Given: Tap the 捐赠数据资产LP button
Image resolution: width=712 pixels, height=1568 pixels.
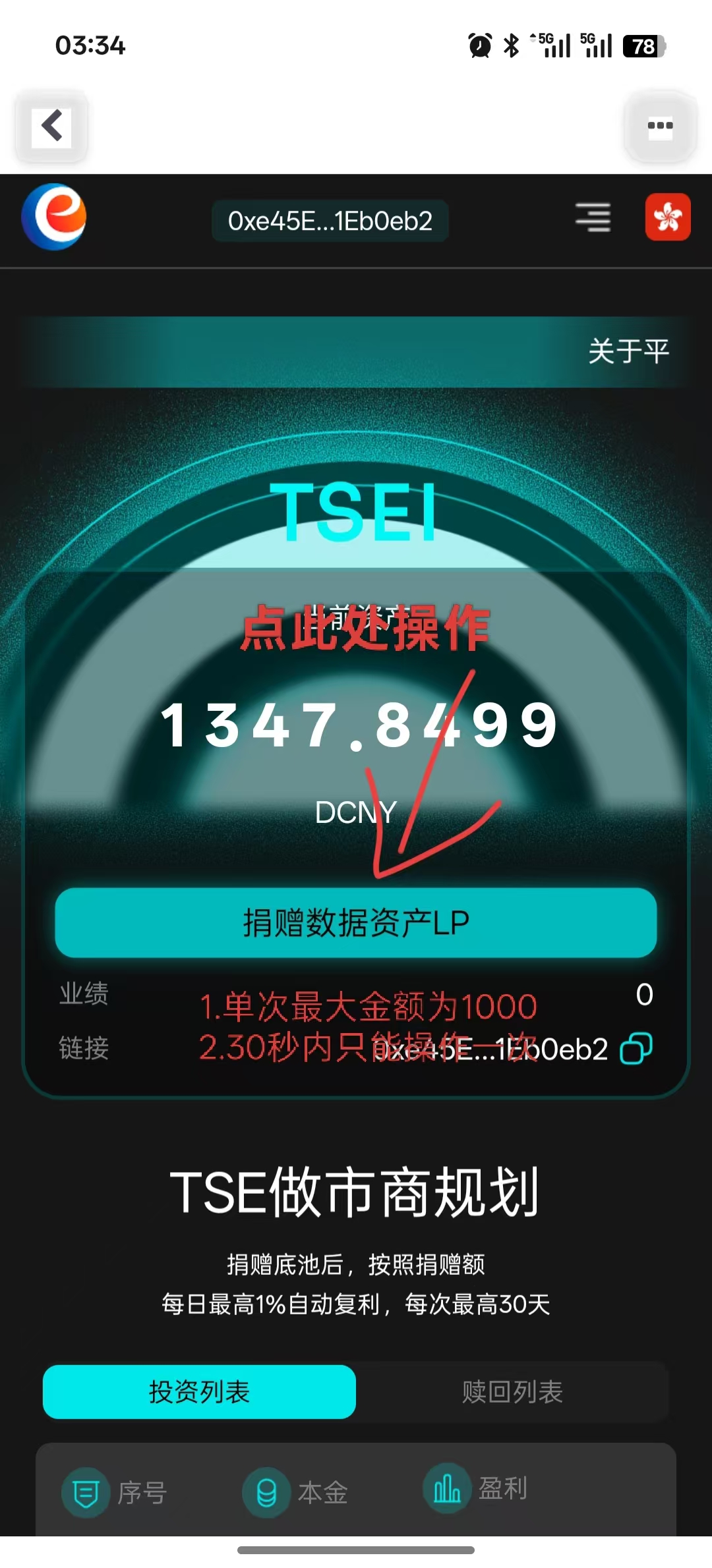Looking at the screenshot, I should pos(356,922).
